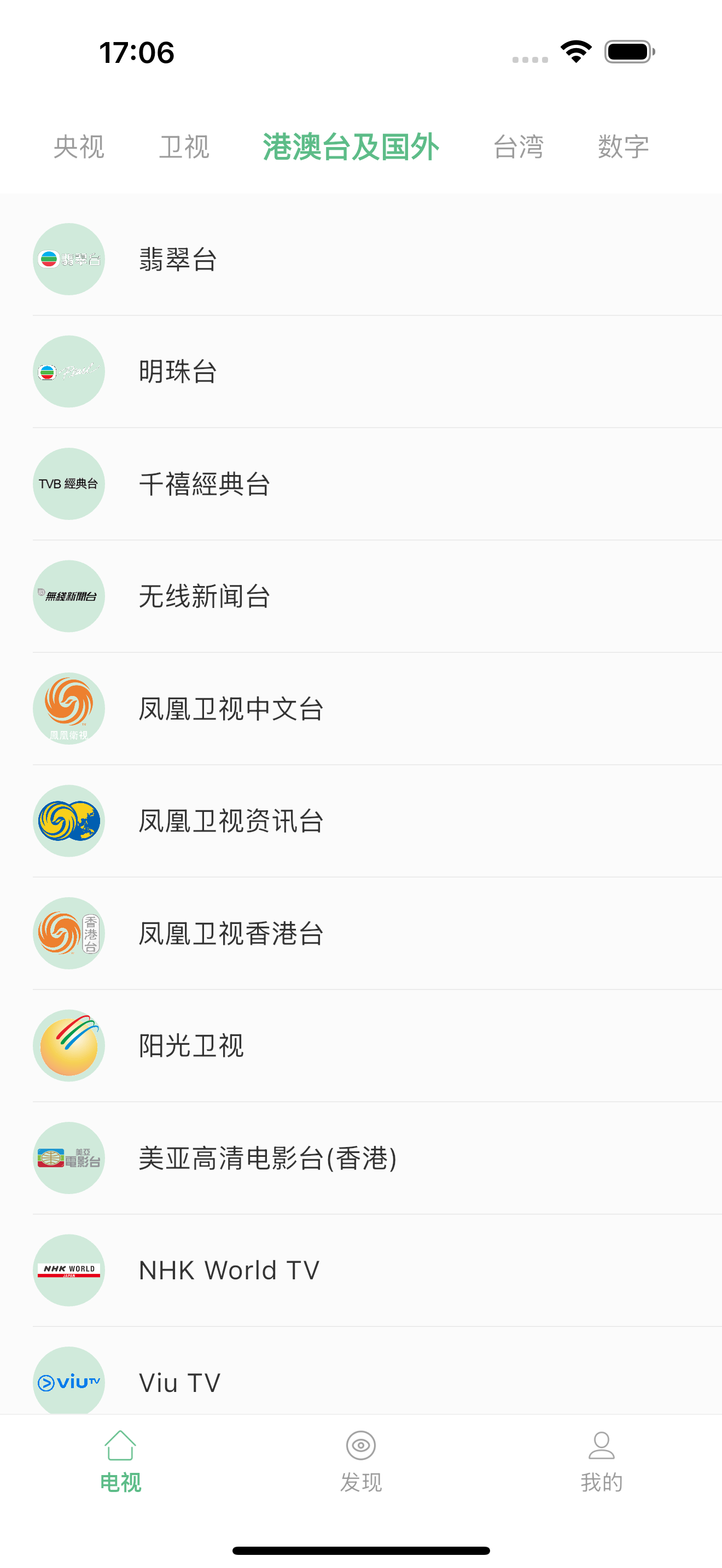
Task: Tap the 电视 bottom tab
Action: tap(120, 1461)
